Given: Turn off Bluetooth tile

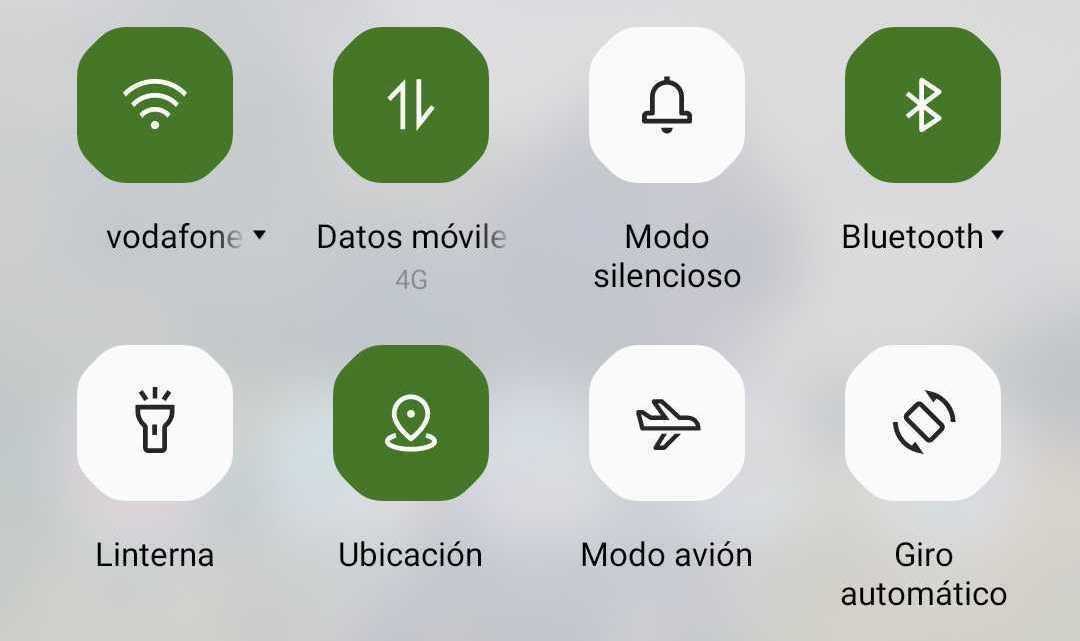Looking at the screenshot, I should point(923,105).
